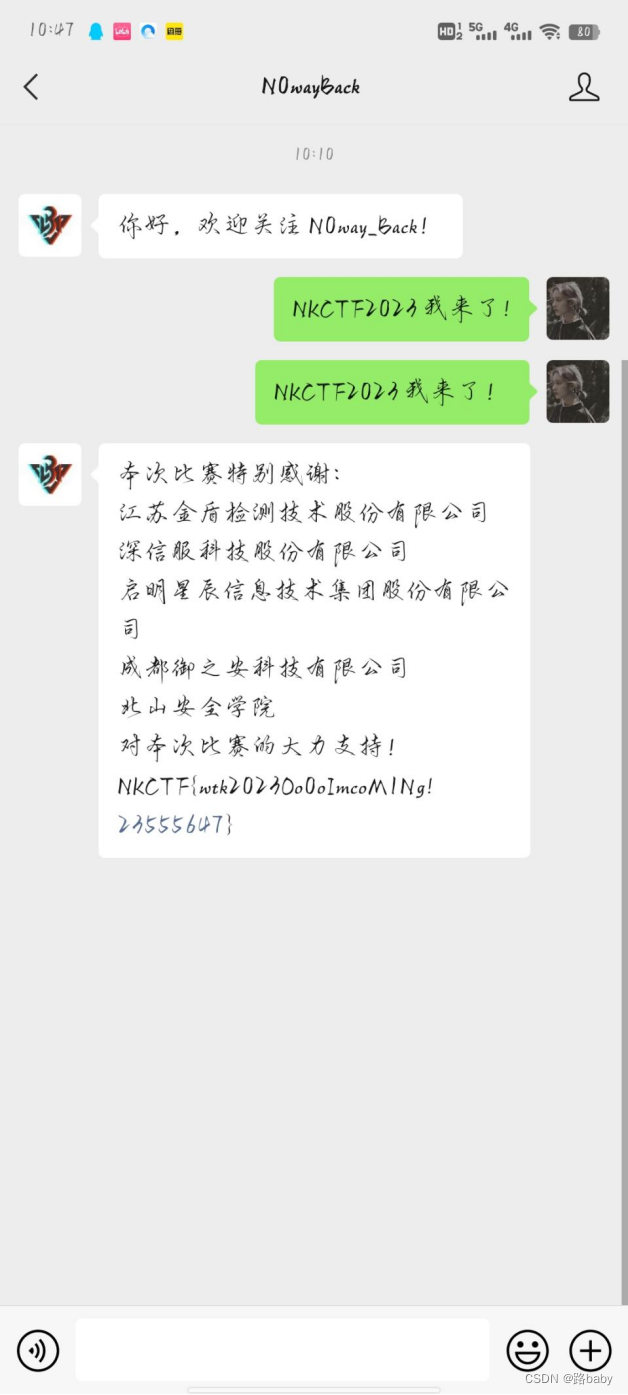Open the emoji picker
This screenshot has height=1395, width=628.
527,1351
